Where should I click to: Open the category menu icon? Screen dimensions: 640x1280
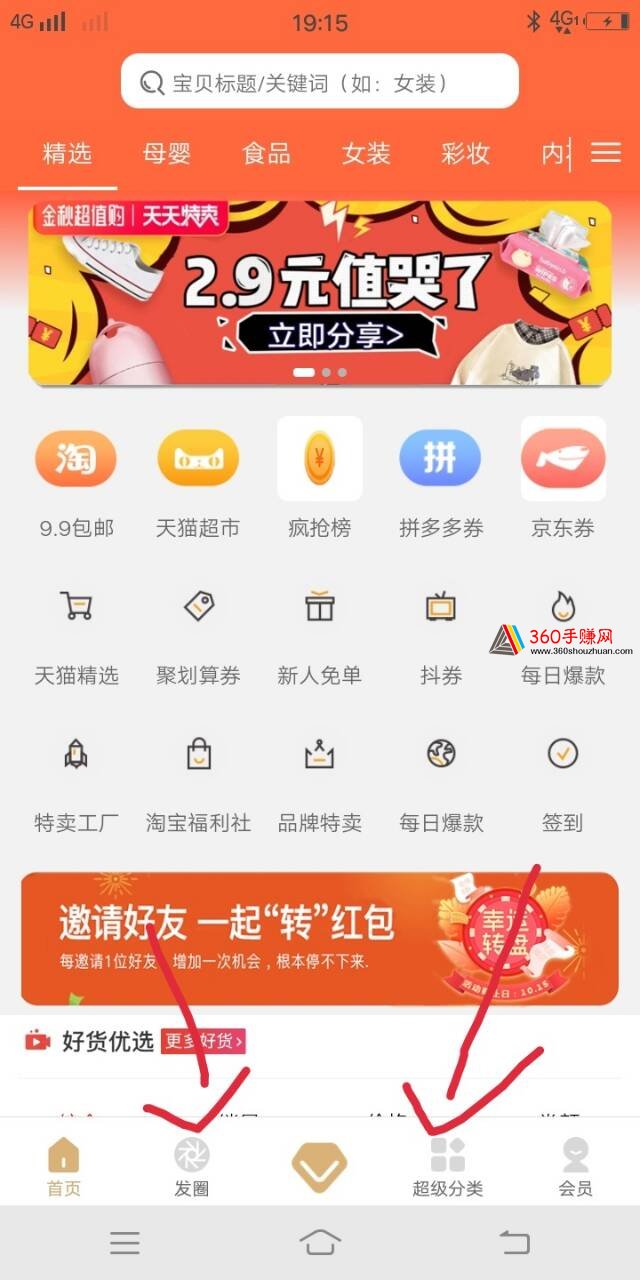pyautogui.click(x=606, y=152)
